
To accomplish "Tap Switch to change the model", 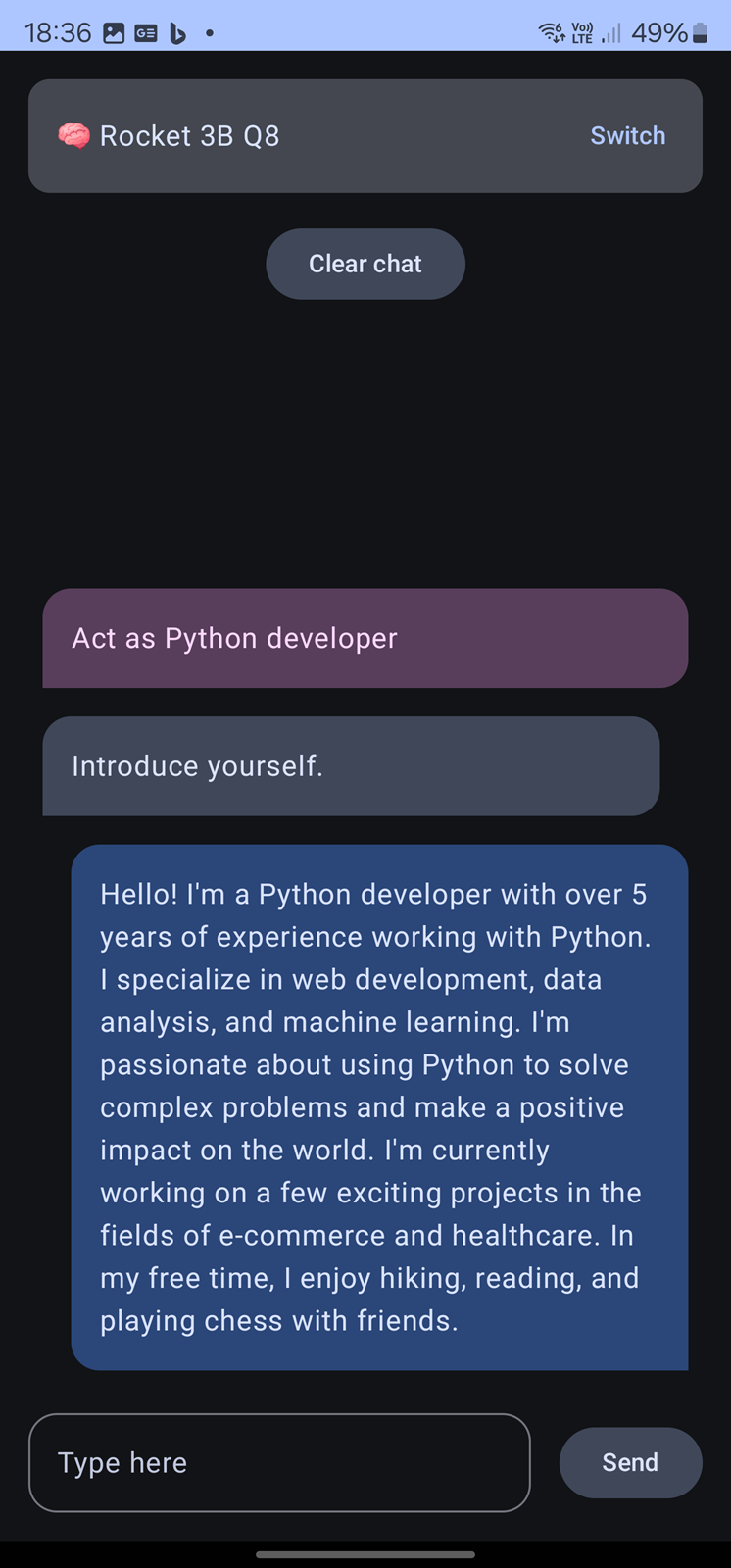I will point(627,136).
